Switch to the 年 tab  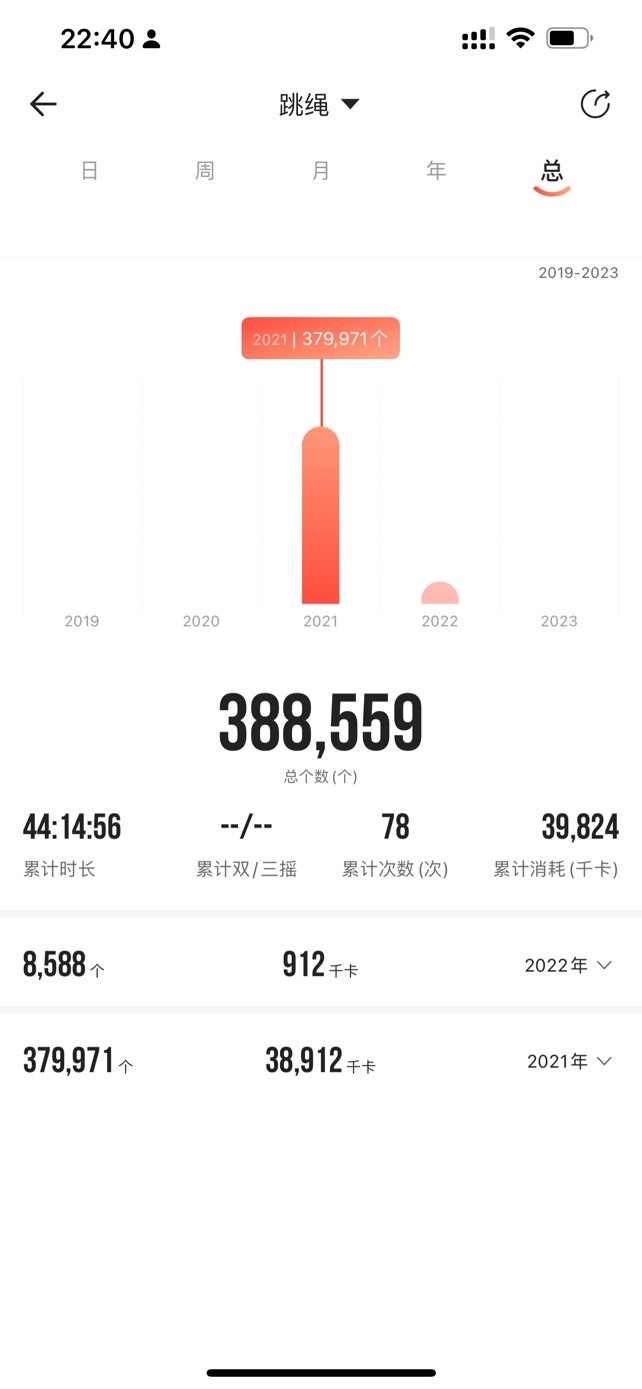[436, 171]
